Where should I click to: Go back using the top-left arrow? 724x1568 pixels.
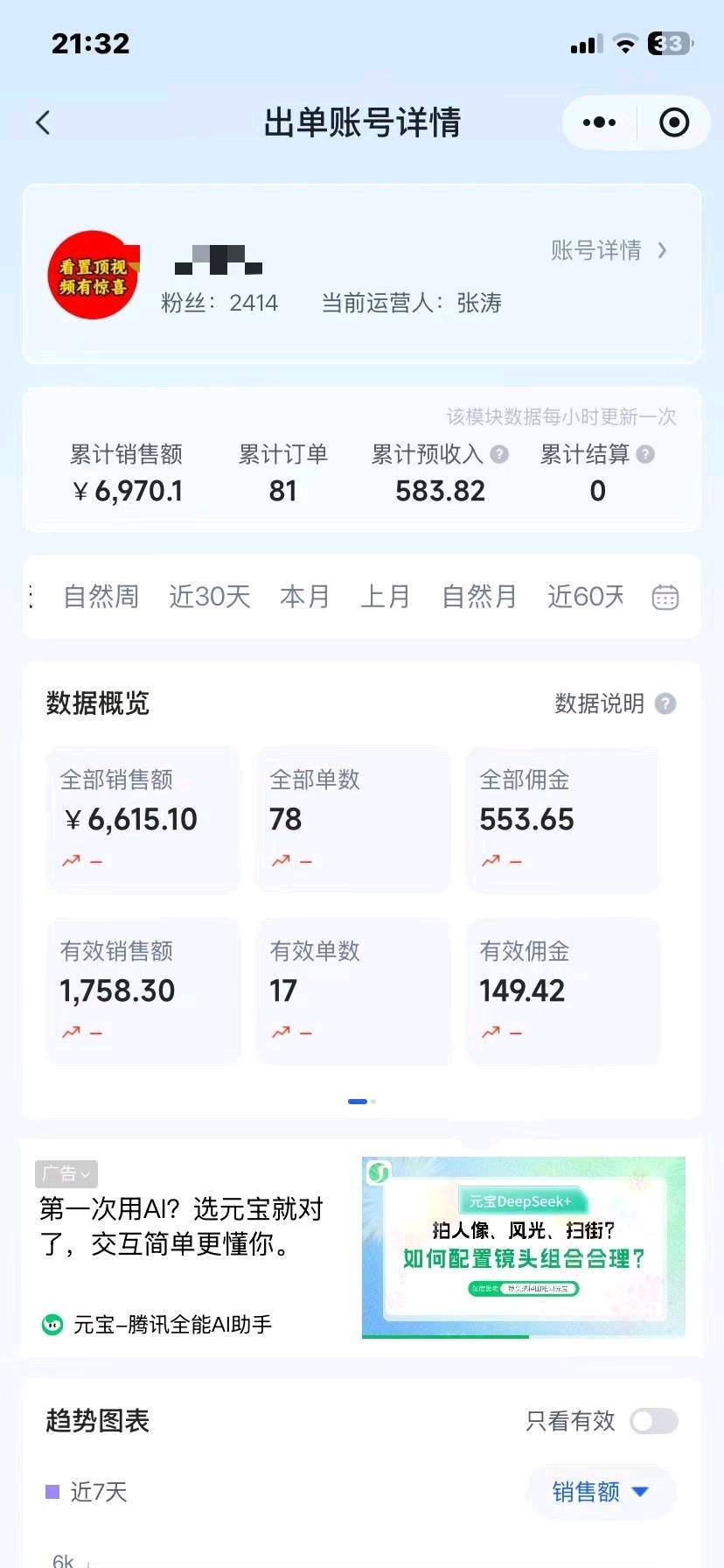[x=43, y=122]
